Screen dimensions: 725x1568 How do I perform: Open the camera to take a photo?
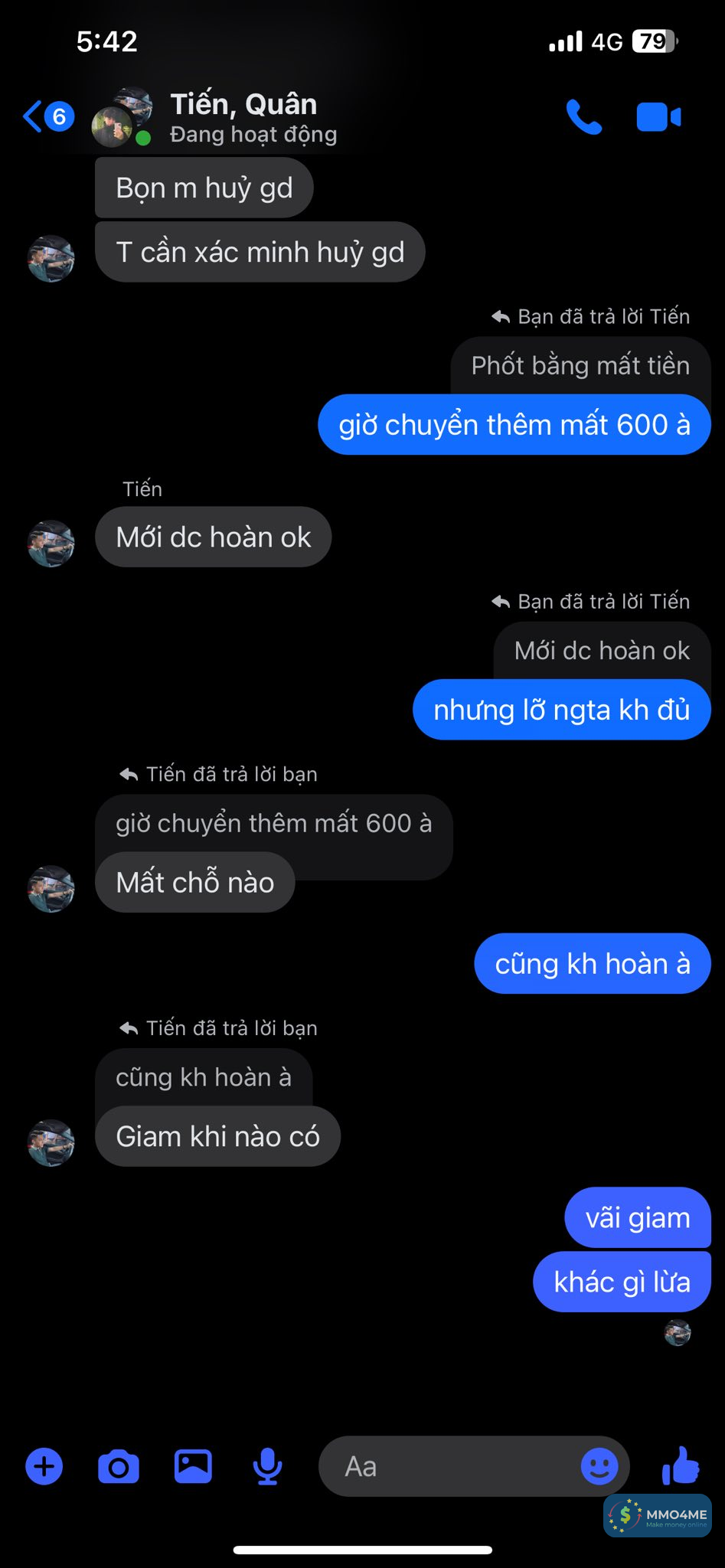(119, 1466)
